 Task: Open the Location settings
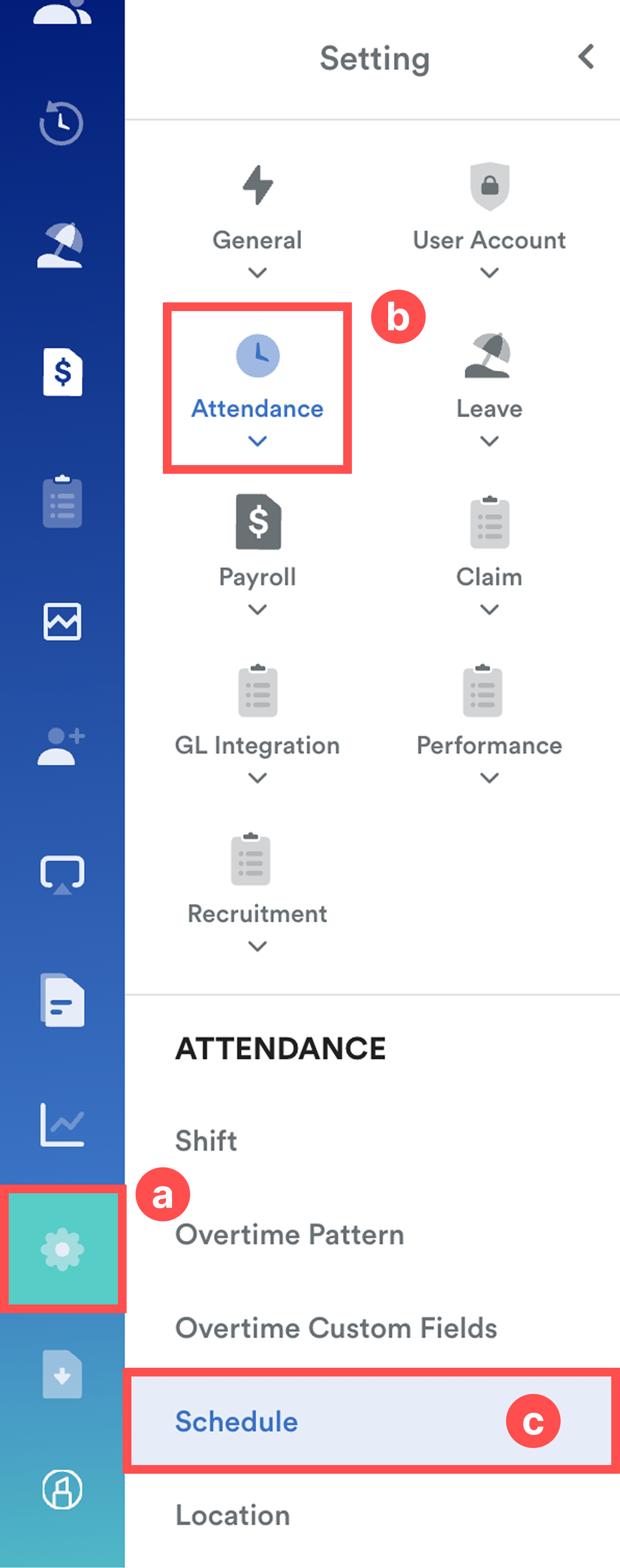(x=233, y=1515)
